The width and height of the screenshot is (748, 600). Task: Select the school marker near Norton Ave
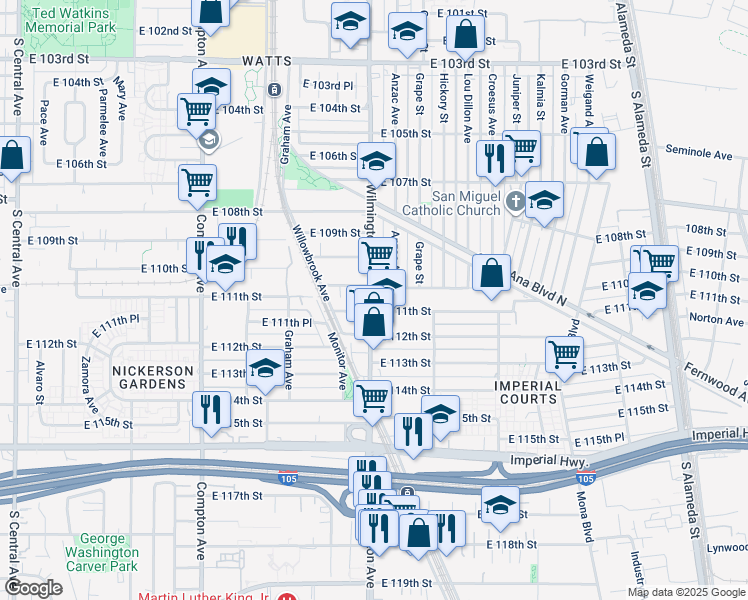647,291
